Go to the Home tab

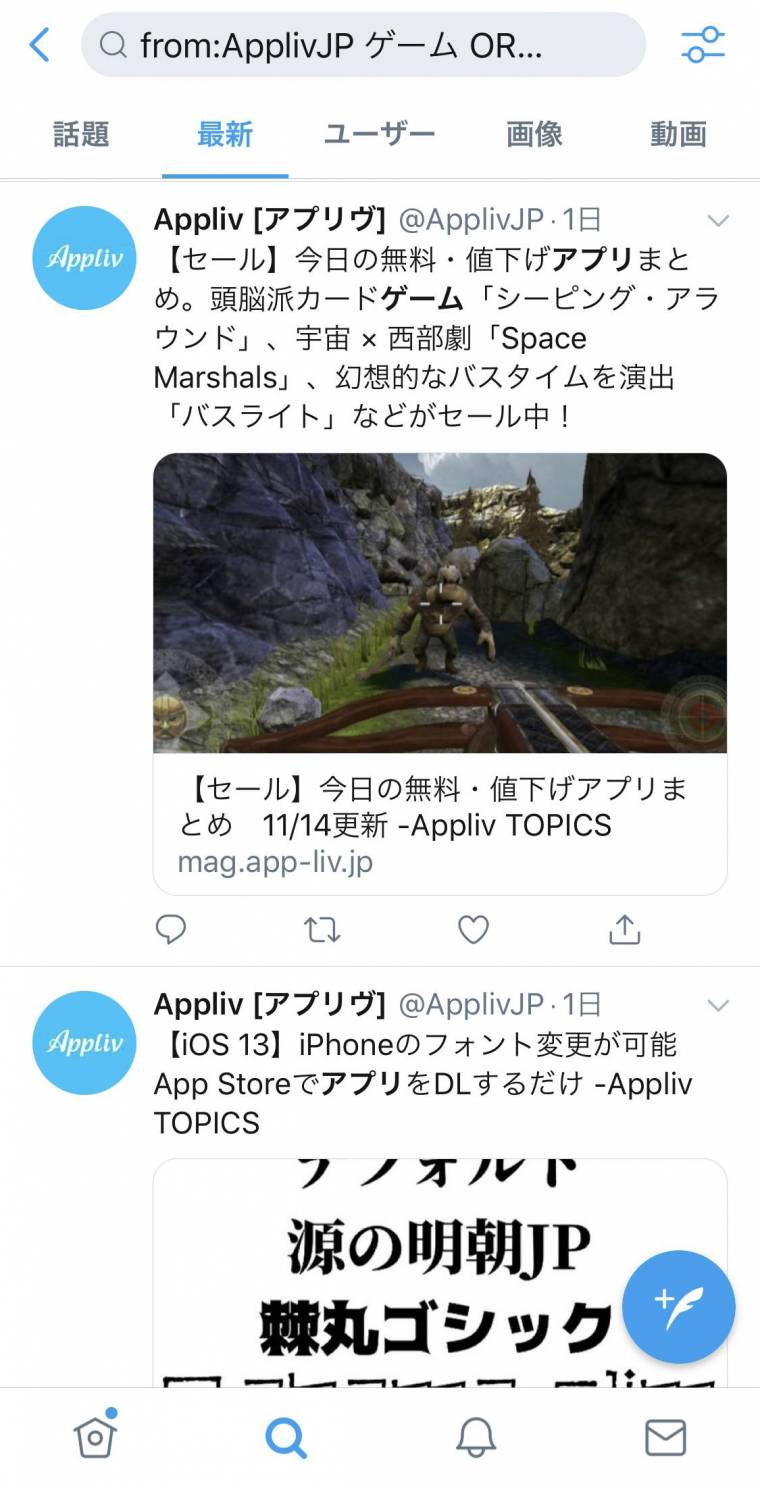(95, 1437)
